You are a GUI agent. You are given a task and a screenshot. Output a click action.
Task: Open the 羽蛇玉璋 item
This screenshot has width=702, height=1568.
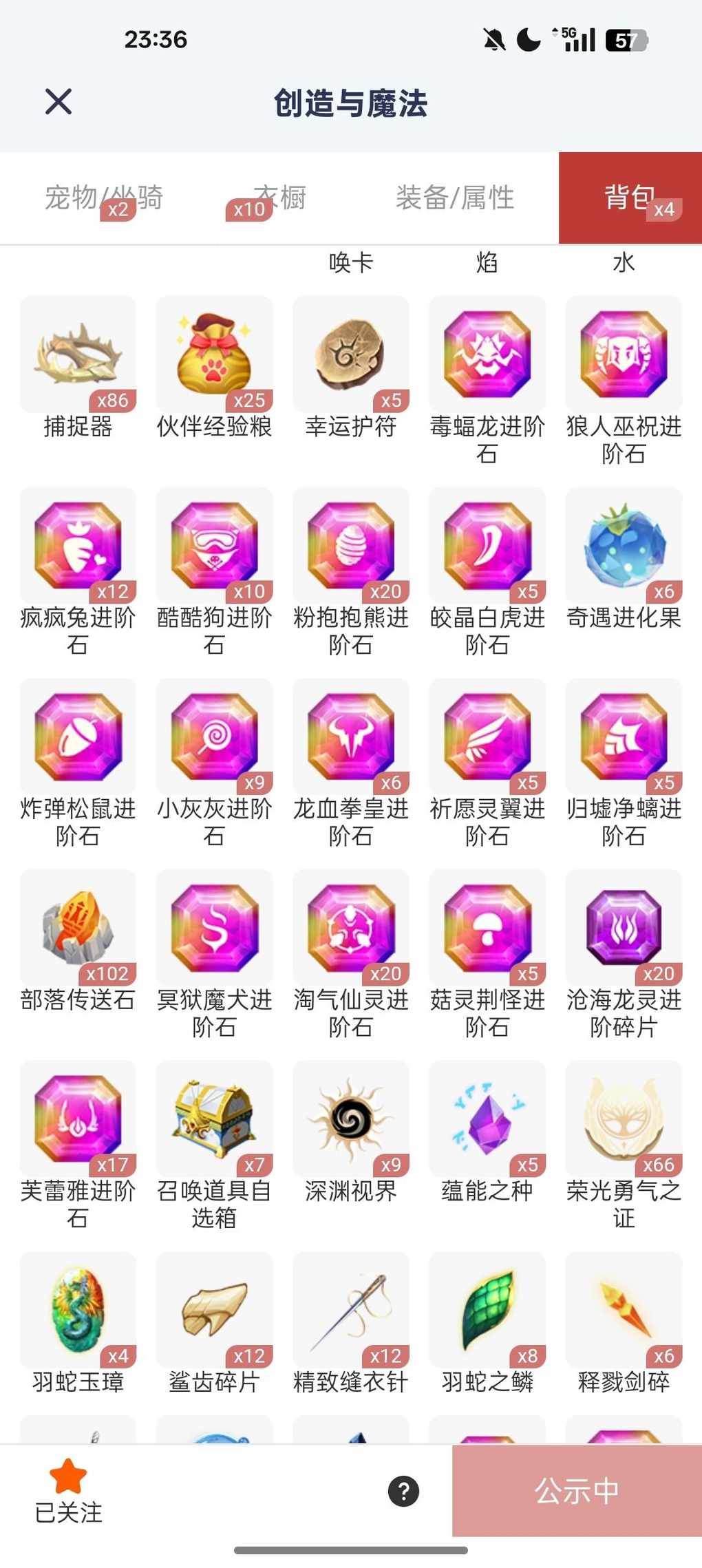(78, 1311)
